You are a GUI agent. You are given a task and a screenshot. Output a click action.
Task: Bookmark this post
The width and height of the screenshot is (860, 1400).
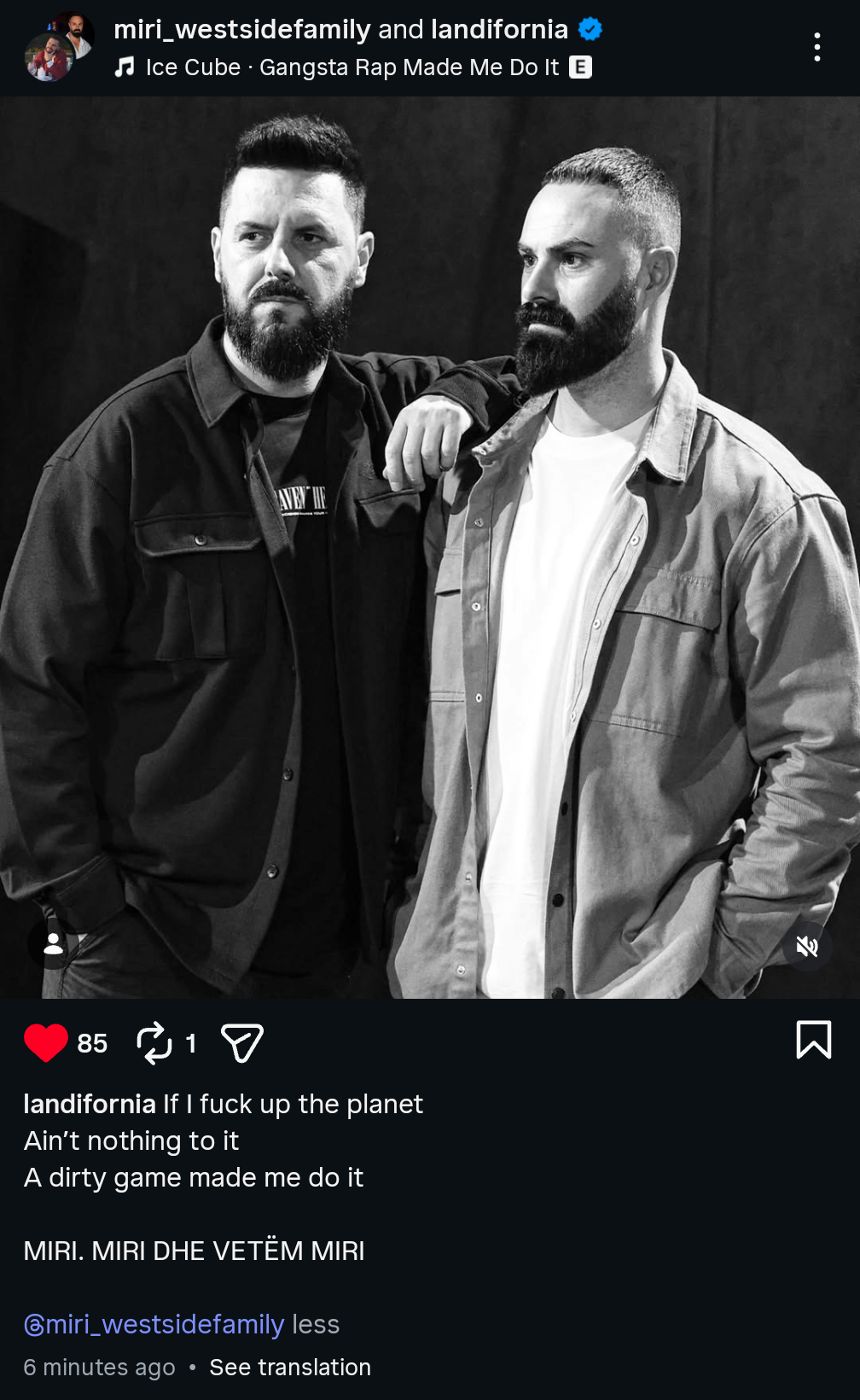813,1040
